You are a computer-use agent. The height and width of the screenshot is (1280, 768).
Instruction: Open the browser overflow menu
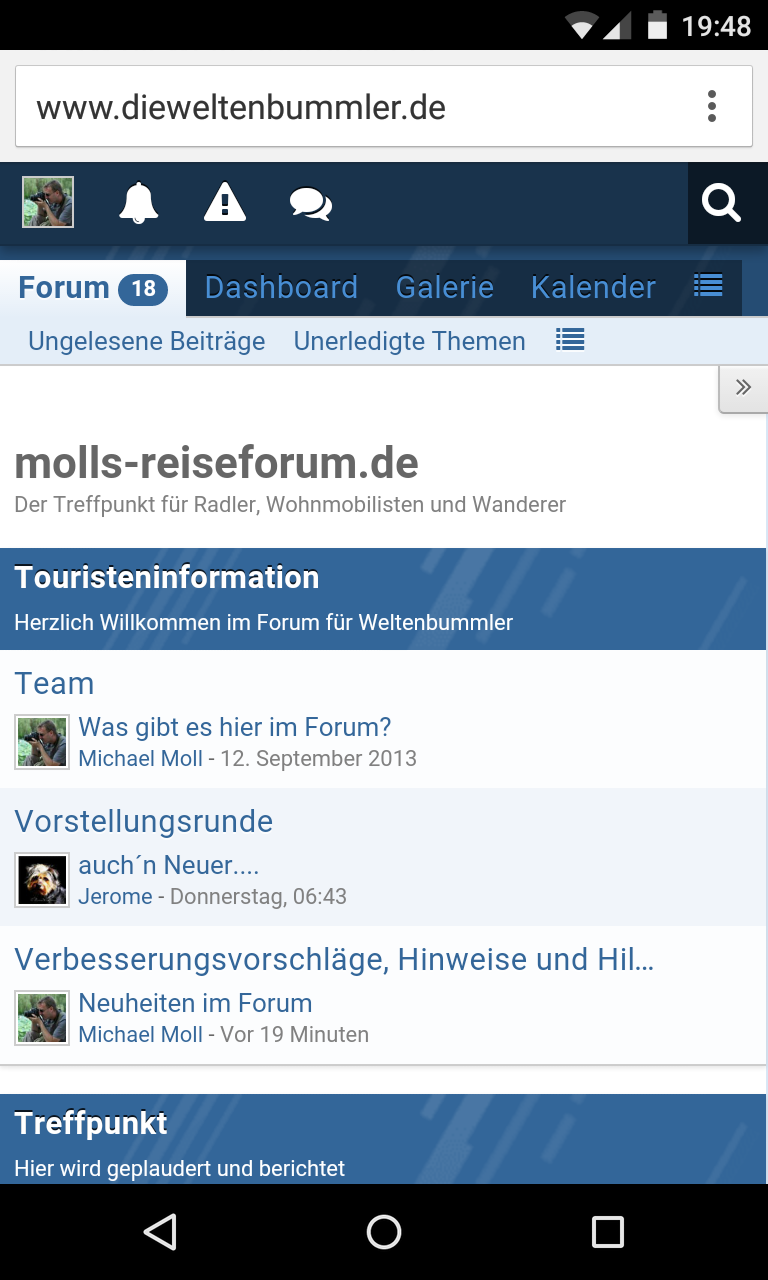711,106
